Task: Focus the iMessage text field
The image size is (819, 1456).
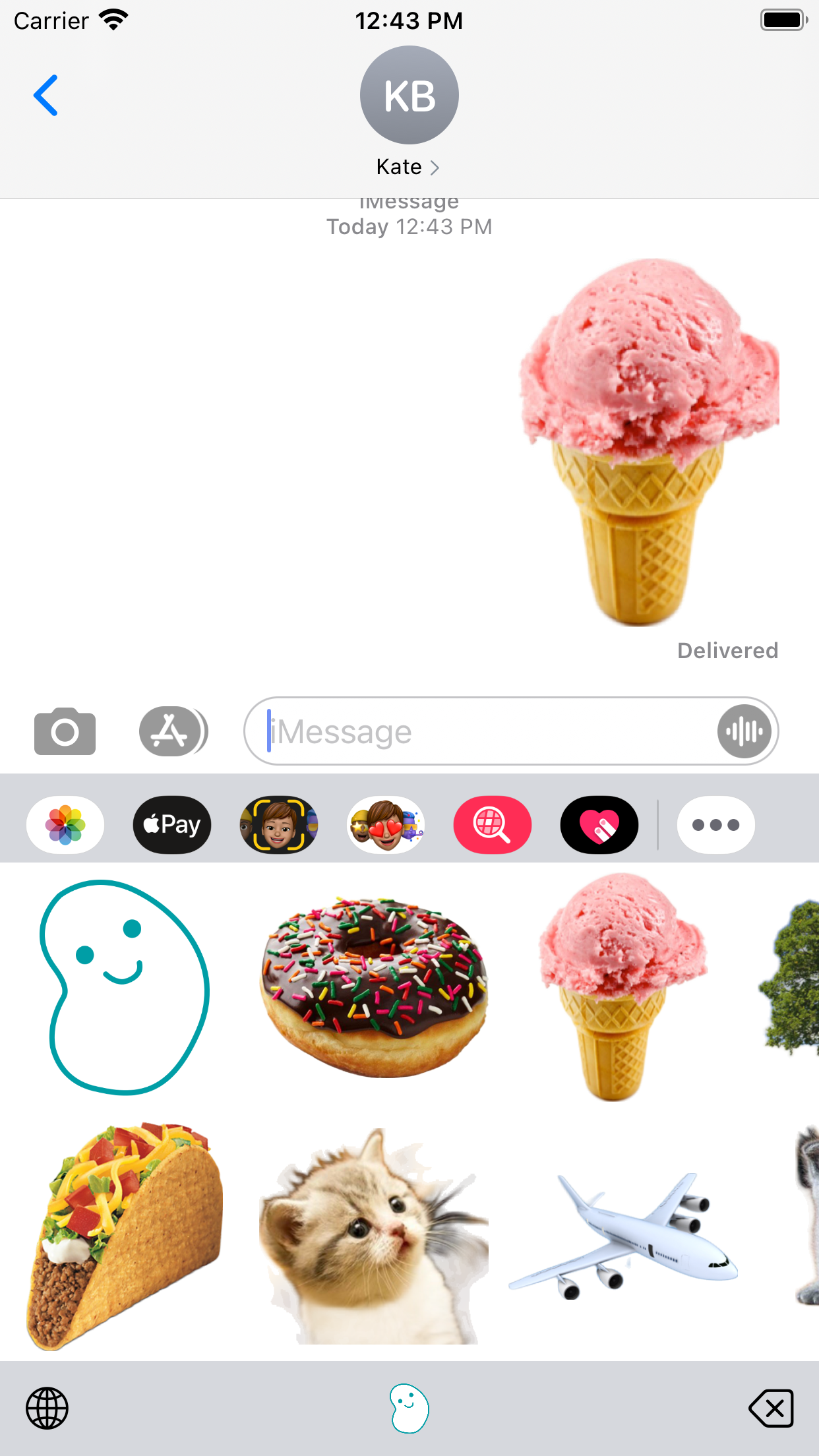Action: click(x=488, y=731)
